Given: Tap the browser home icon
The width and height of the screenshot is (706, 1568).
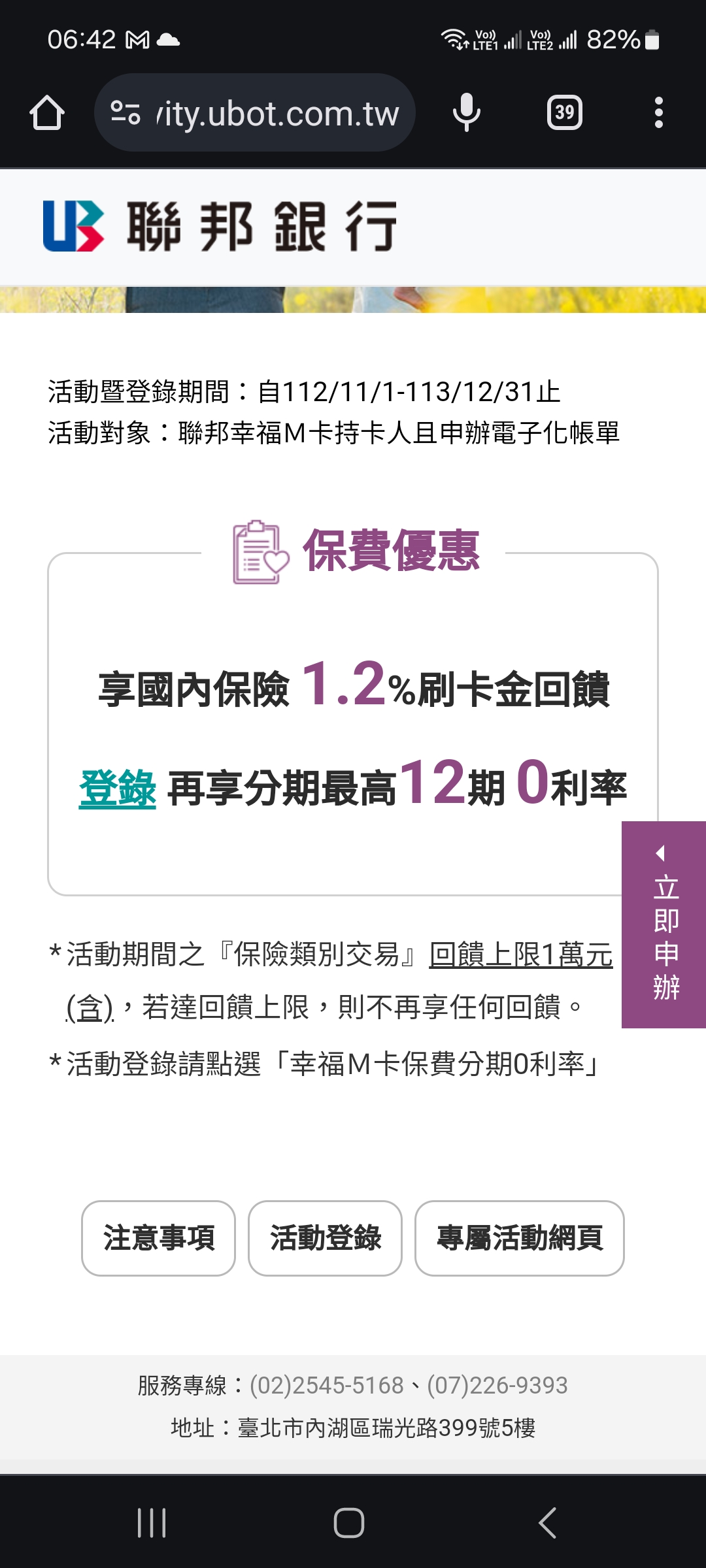Looking at the screenshot, I should click(x=47, y=112).
